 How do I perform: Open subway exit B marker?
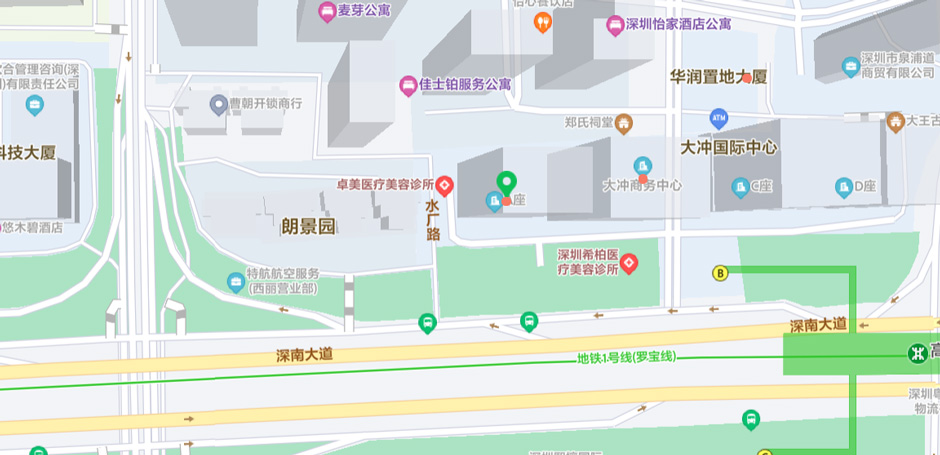click(x=720, y=272)
